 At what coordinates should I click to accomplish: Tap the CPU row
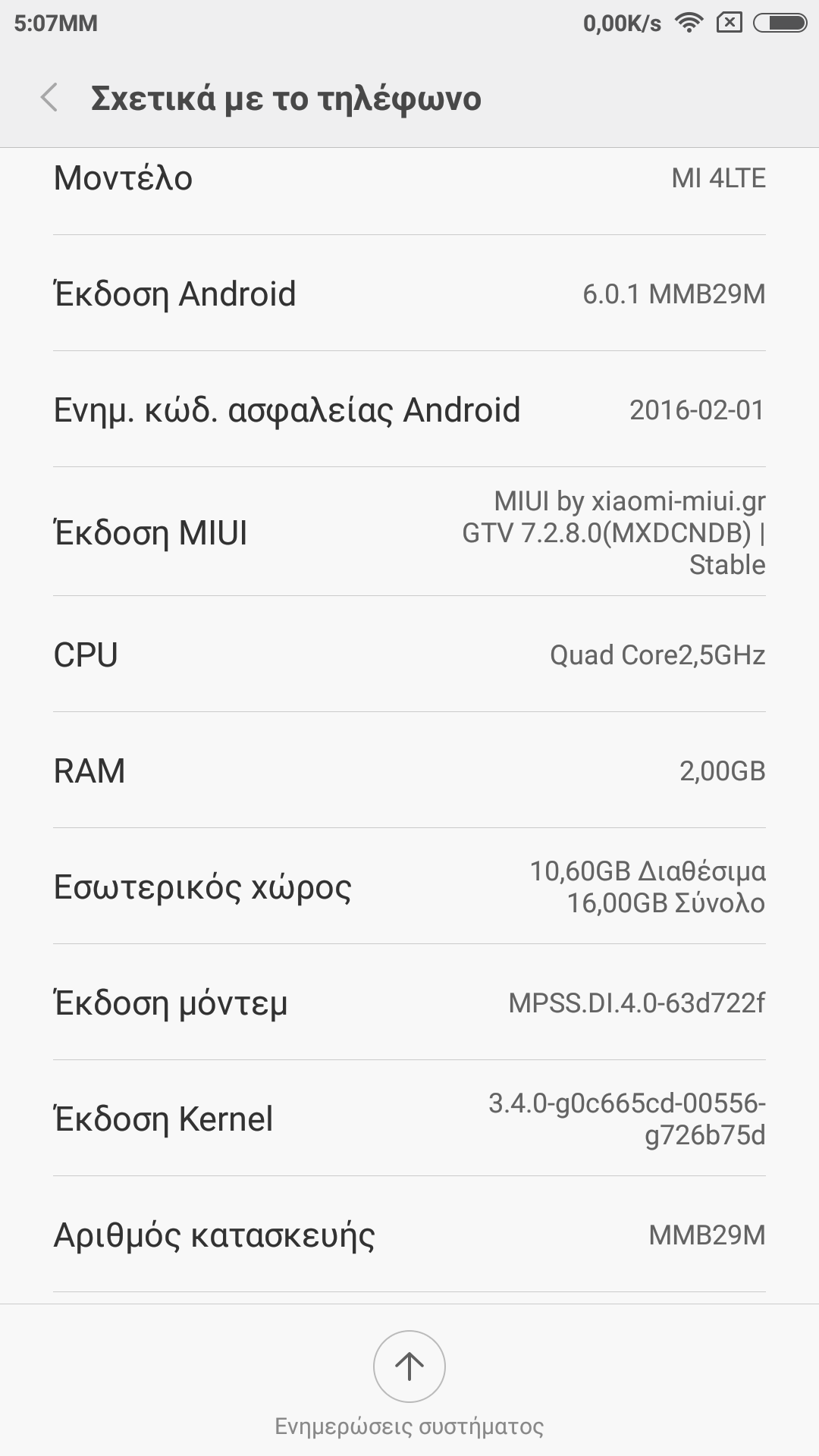[409, 655]
